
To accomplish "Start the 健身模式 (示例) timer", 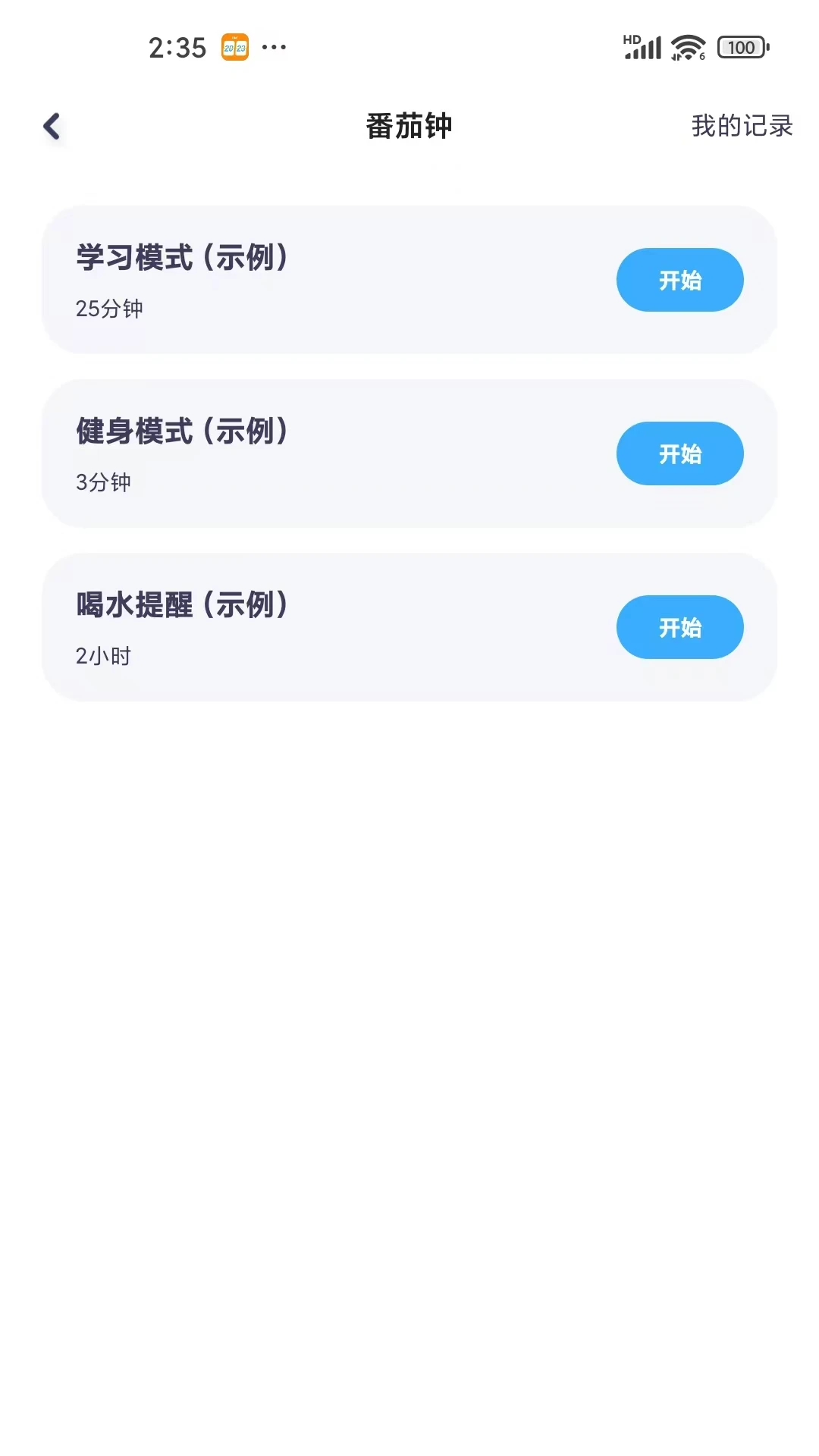I will pyautogui.click(x=679, y=453).
